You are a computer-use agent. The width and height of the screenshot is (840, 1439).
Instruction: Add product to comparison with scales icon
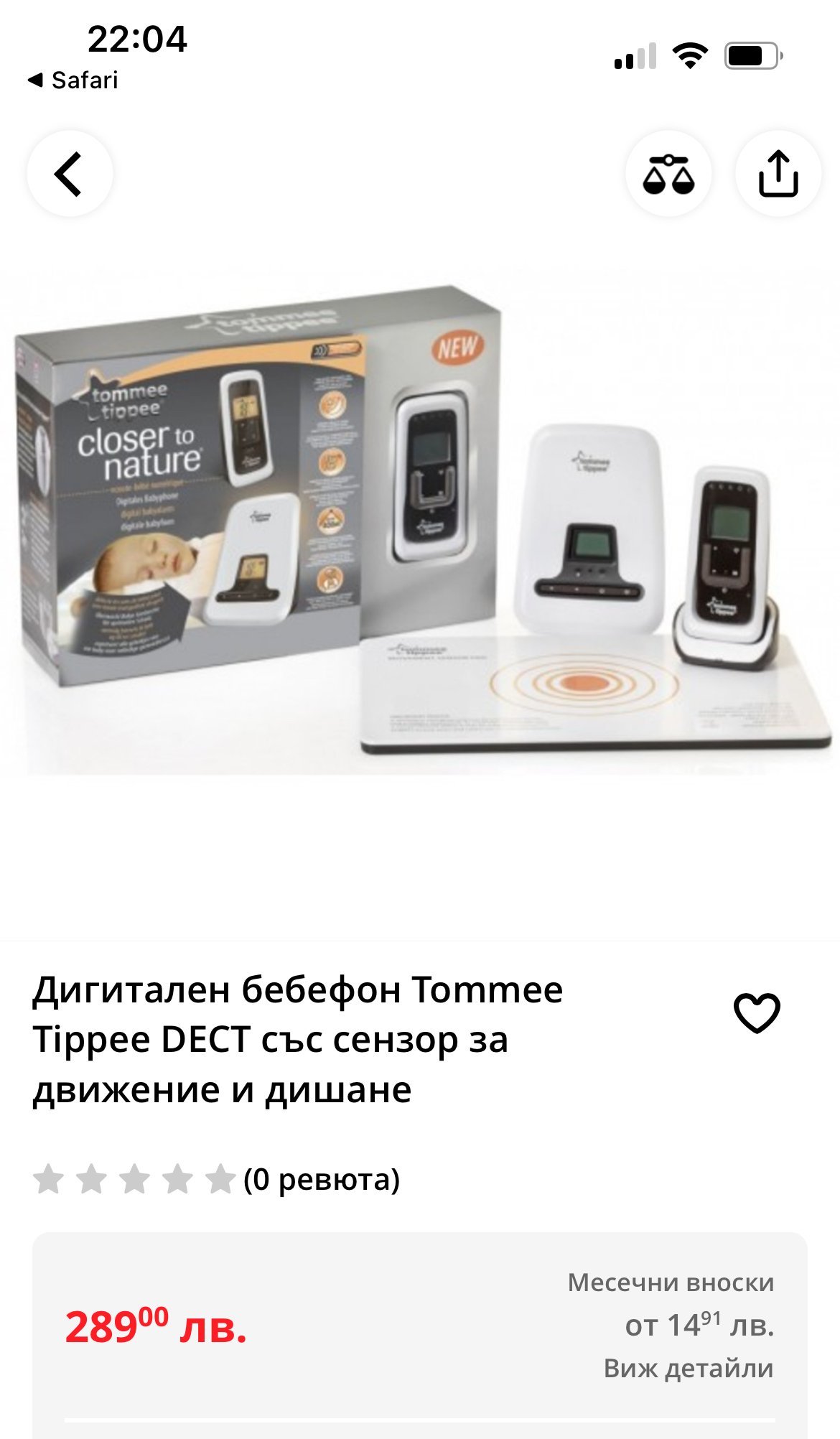click(668, 174)
